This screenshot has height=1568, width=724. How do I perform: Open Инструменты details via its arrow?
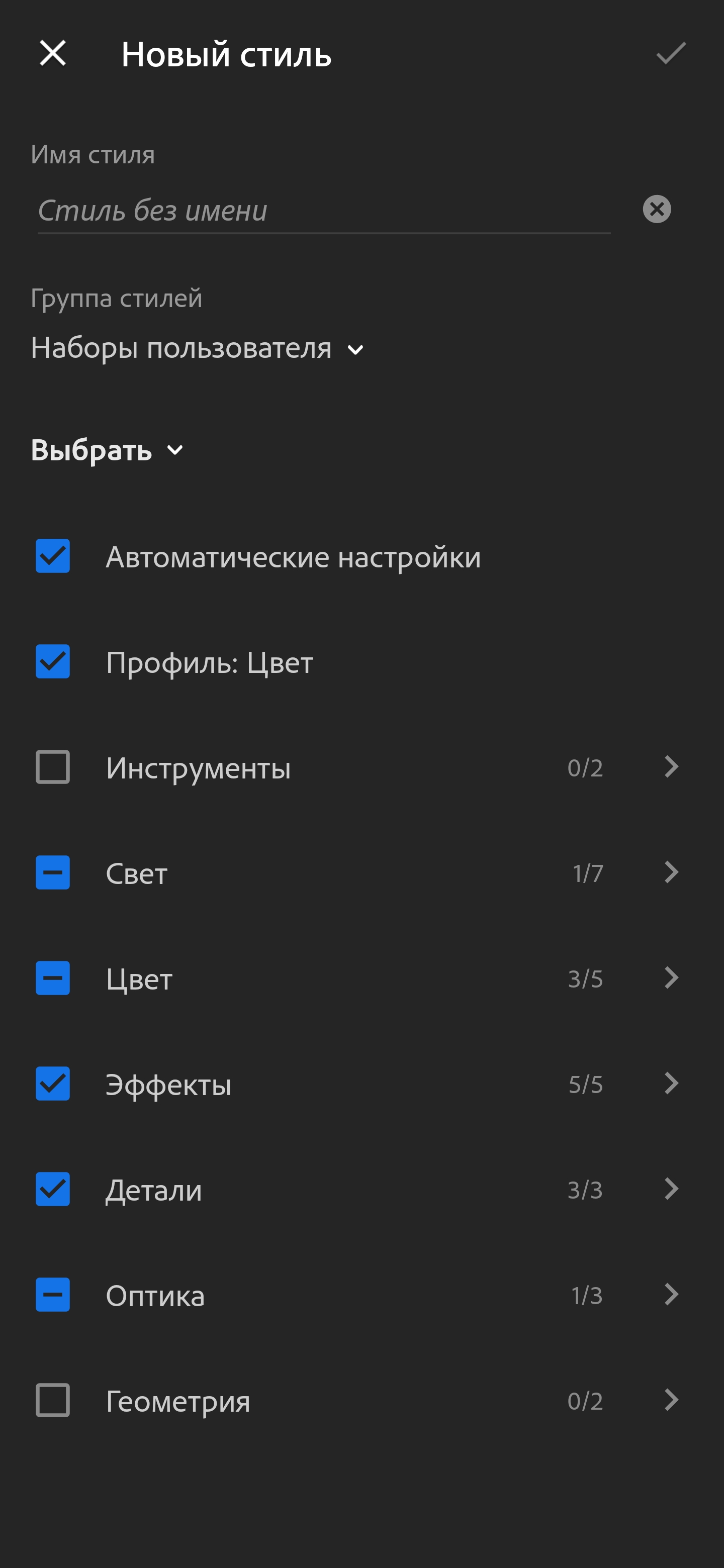(x=670, y=767)
